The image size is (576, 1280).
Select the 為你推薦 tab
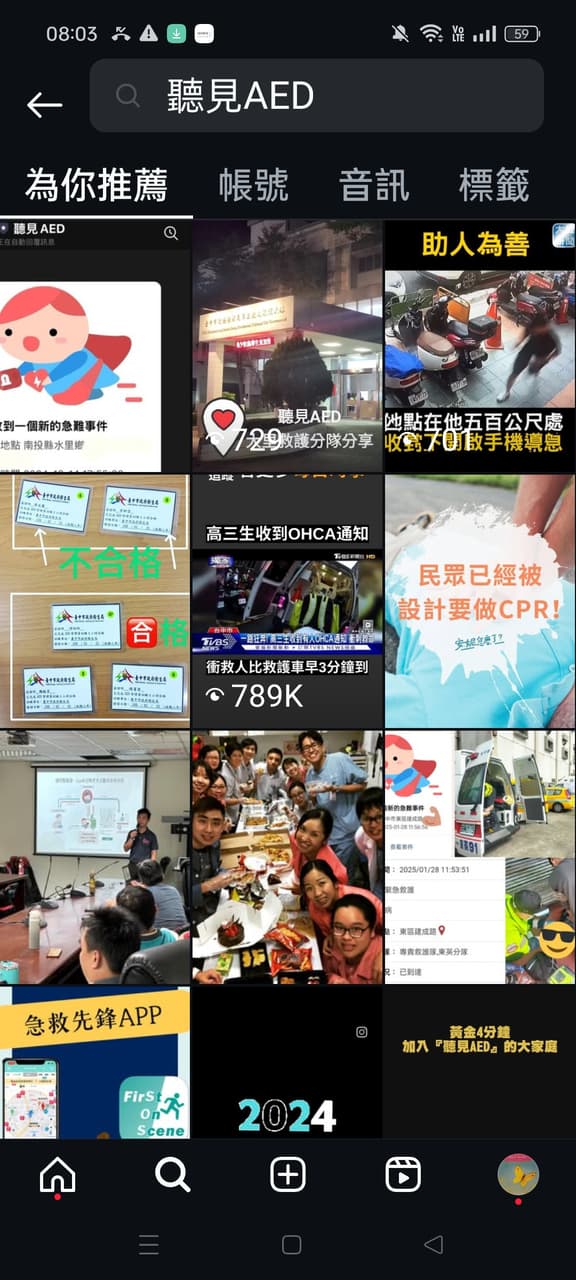coord(96,185)
